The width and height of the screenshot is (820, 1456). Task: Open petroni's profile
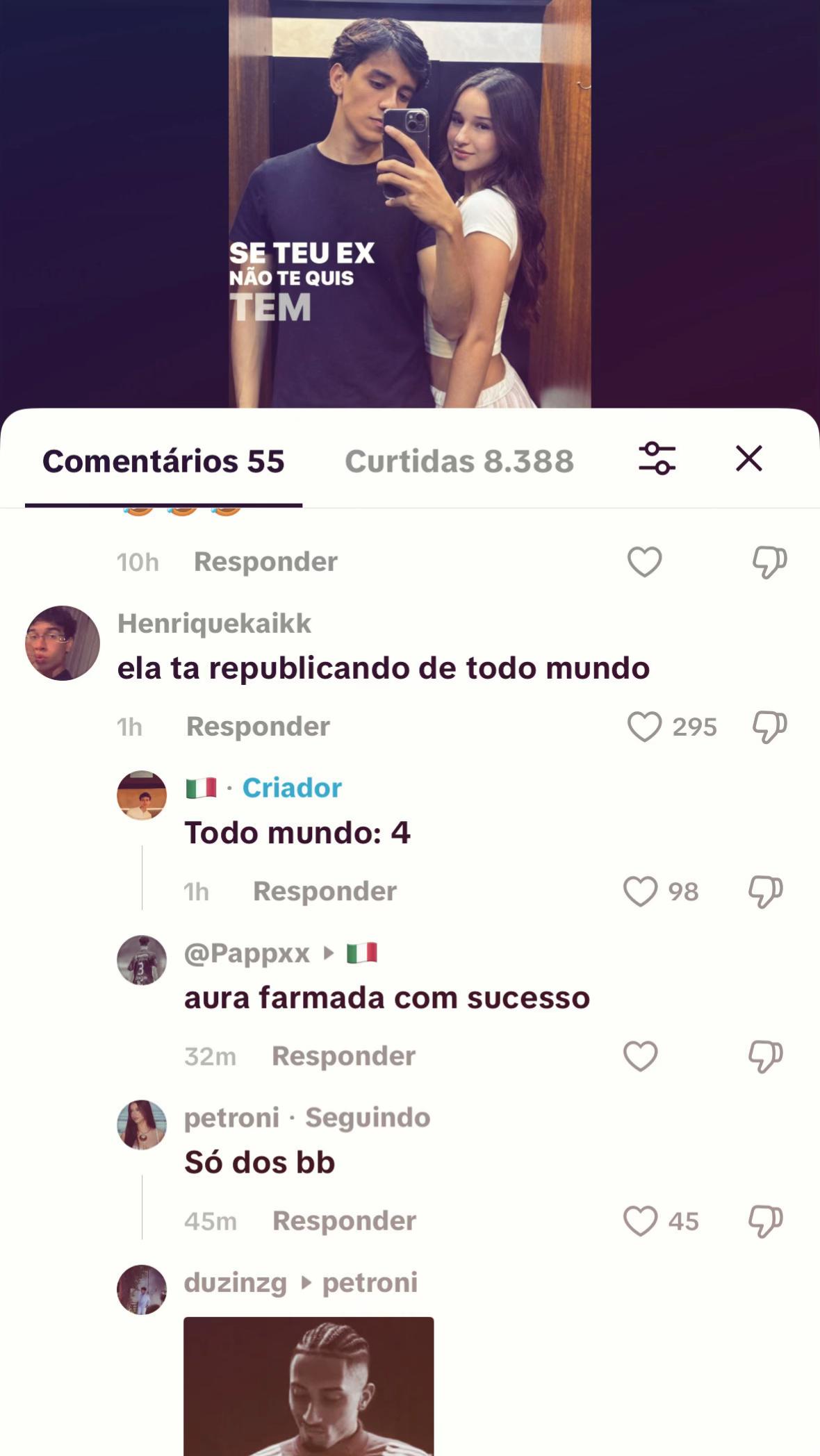click(142, 1125)
